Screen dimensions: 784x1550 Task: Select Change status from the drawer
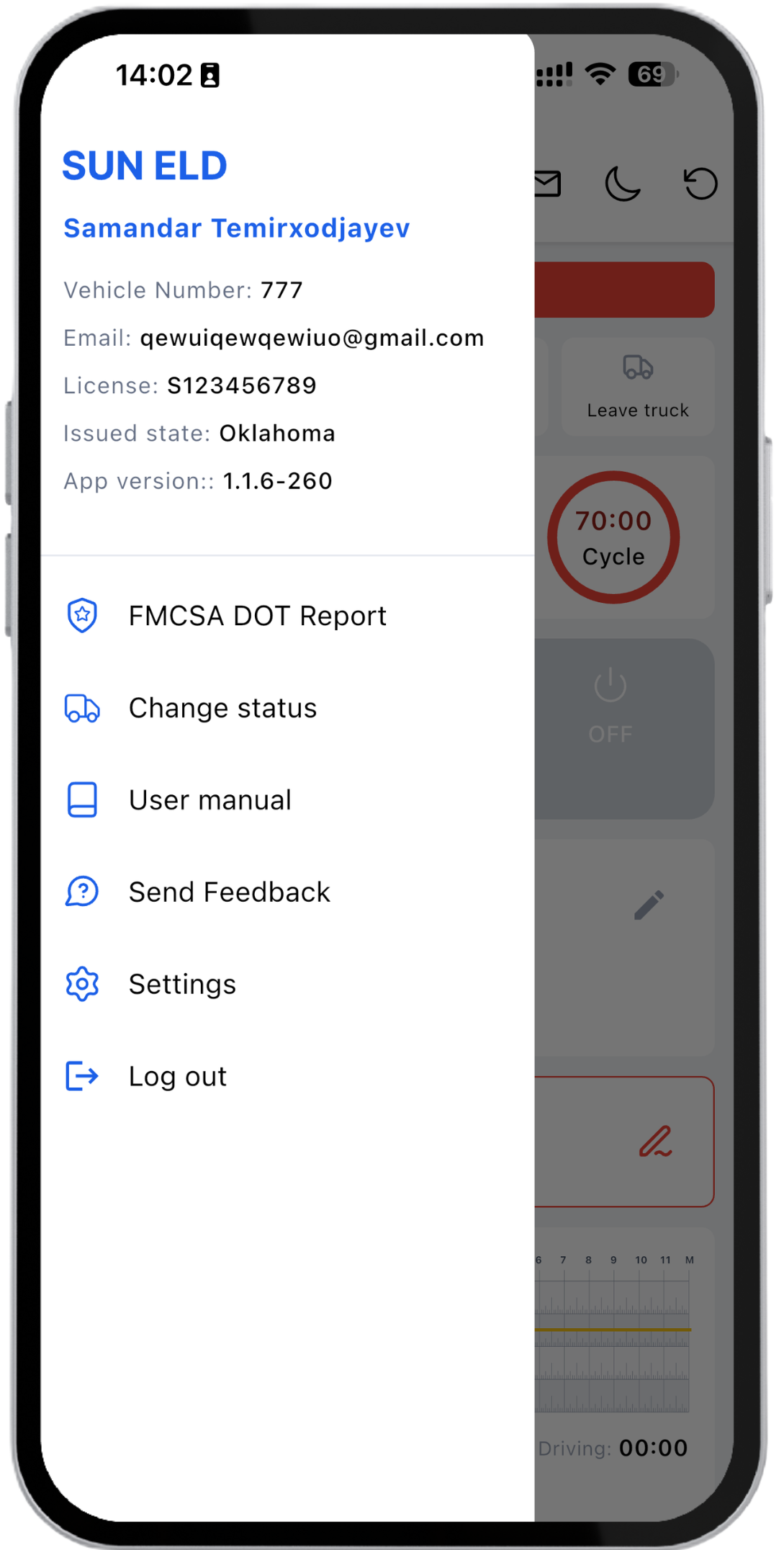coord(222,709)
